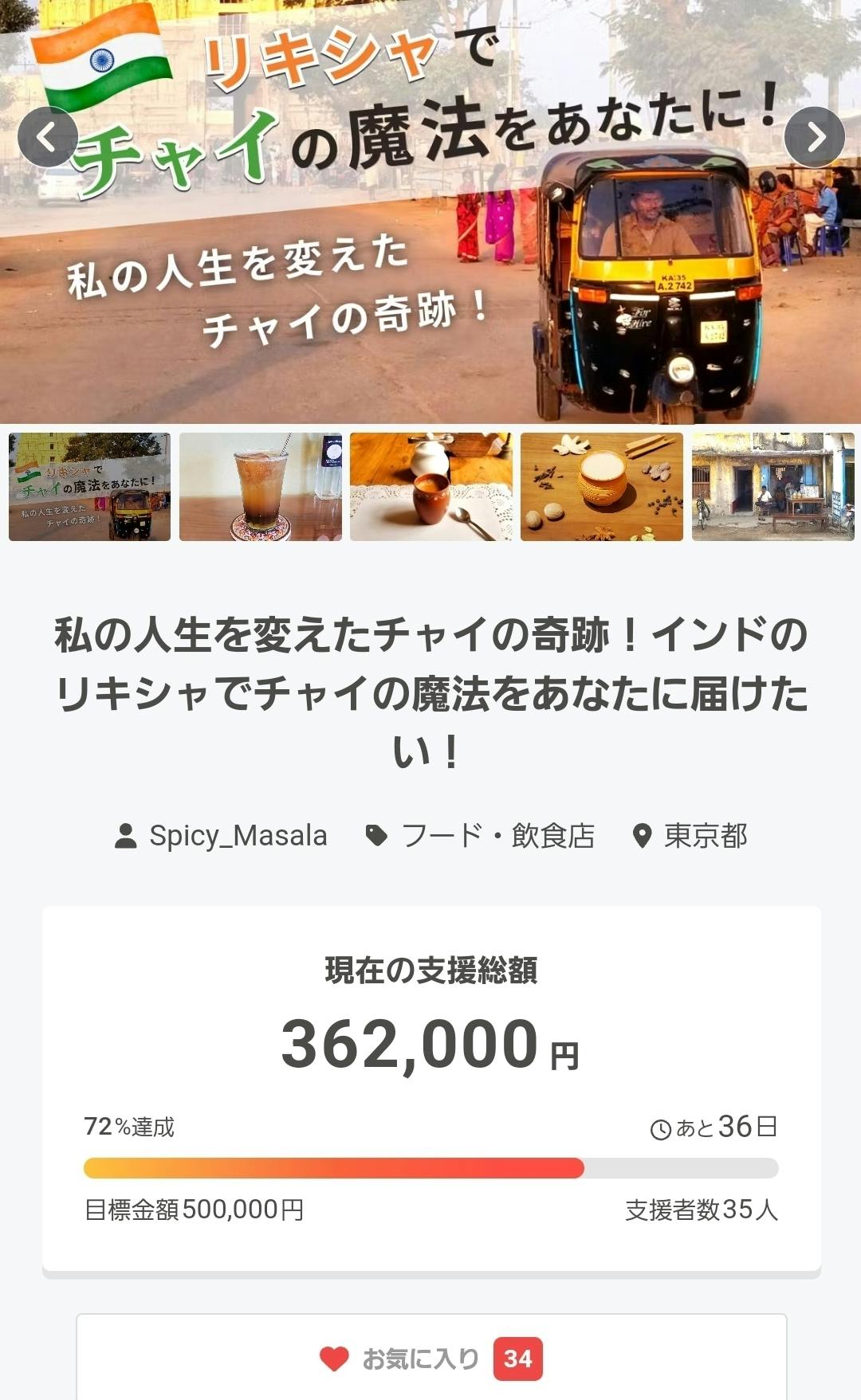Select the spices and chai cup thumbnail
This screenshot has width=861, height=1400.
click(x=602, y=487)
